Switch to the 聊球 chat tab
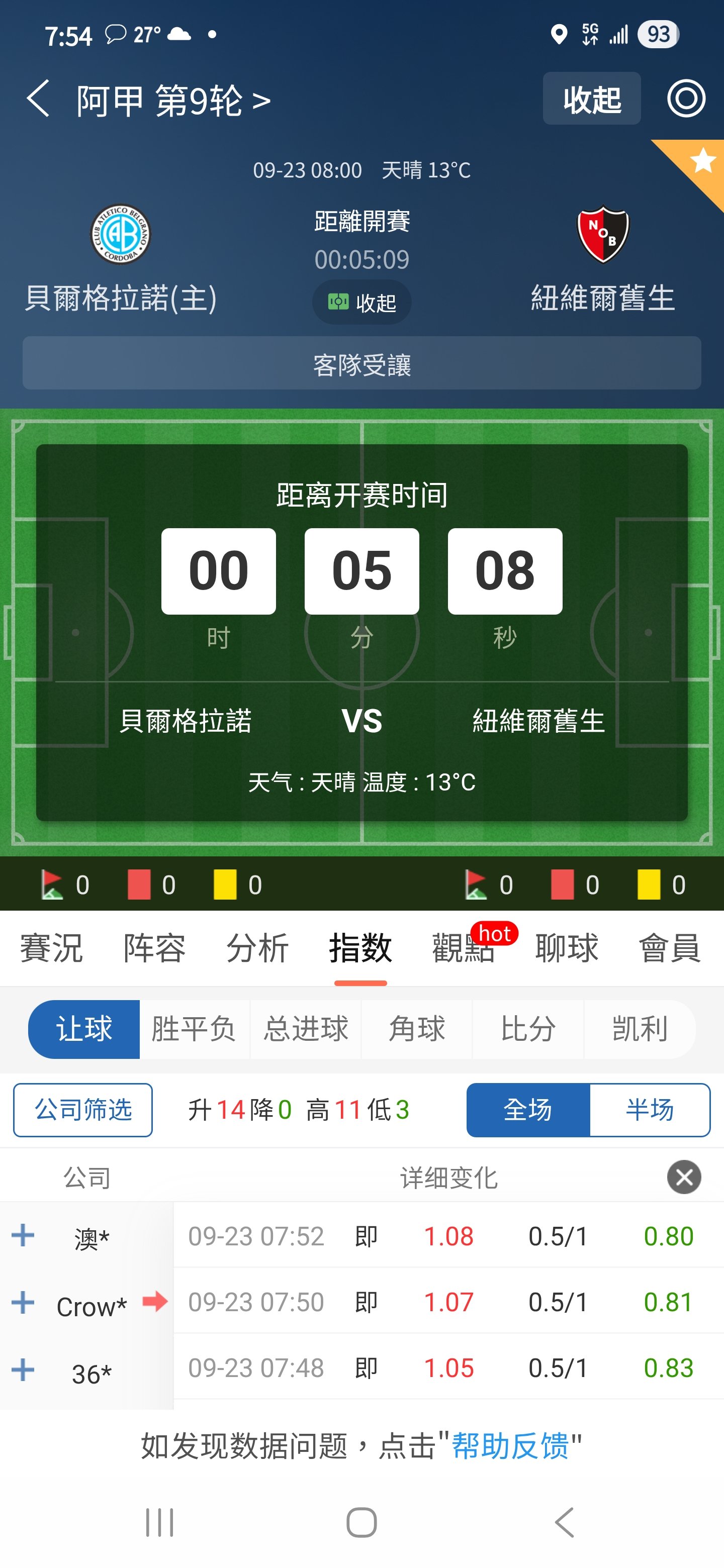This screenshot has width=724, height=1568. (566, 948)
